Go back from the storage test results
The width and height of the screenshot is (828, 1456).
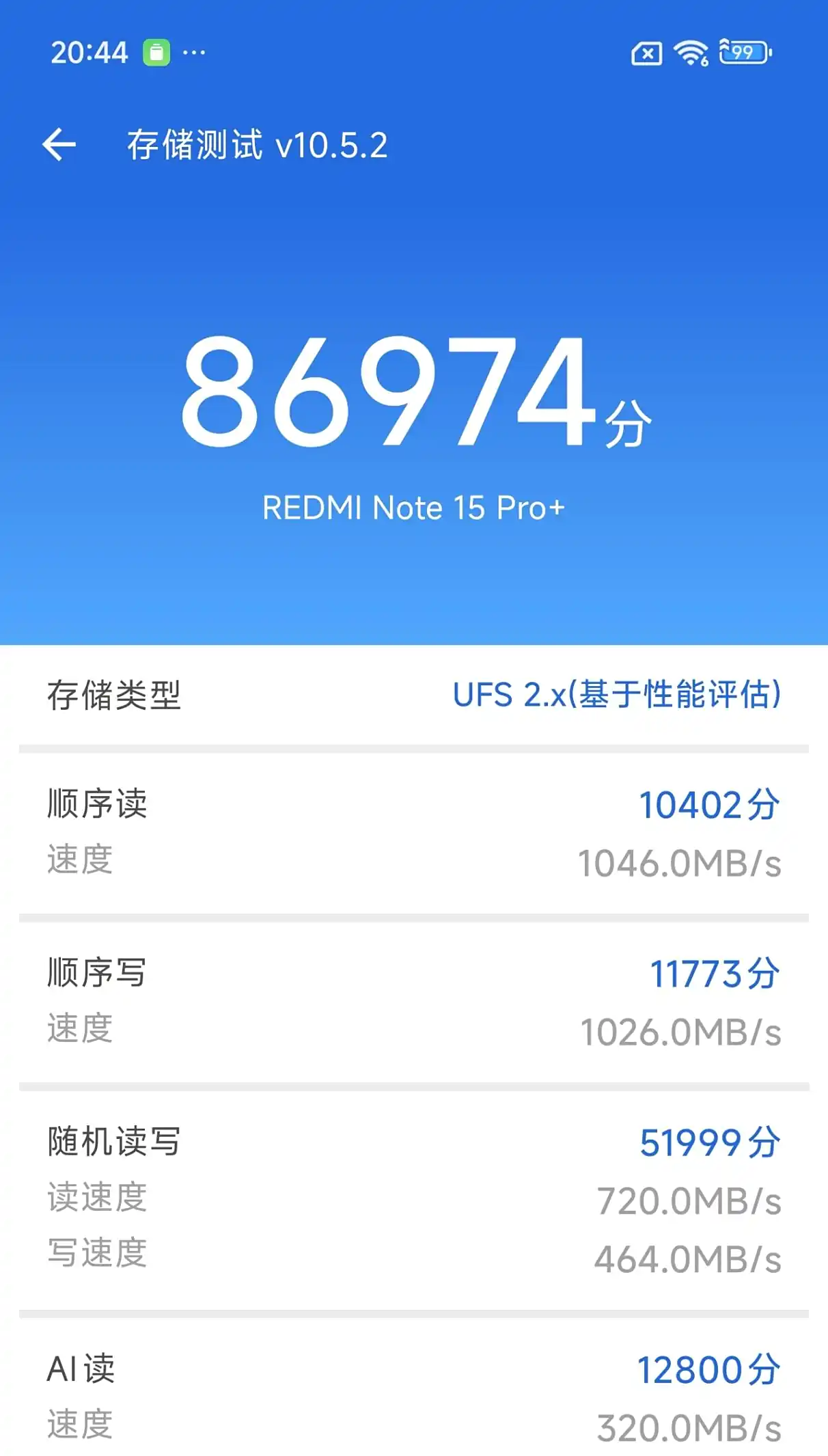59,145
